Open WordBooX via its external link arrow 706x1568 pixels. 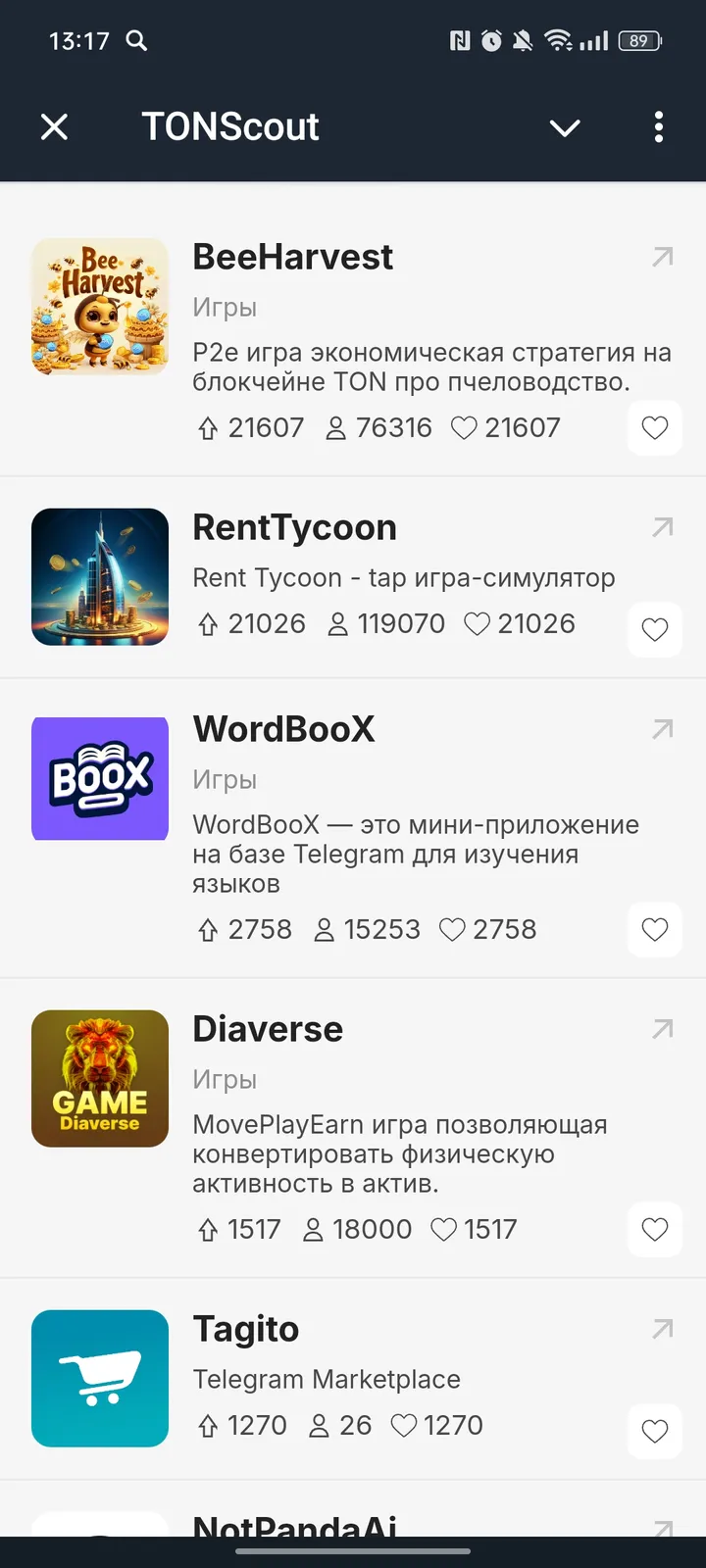tap(664, 729)
